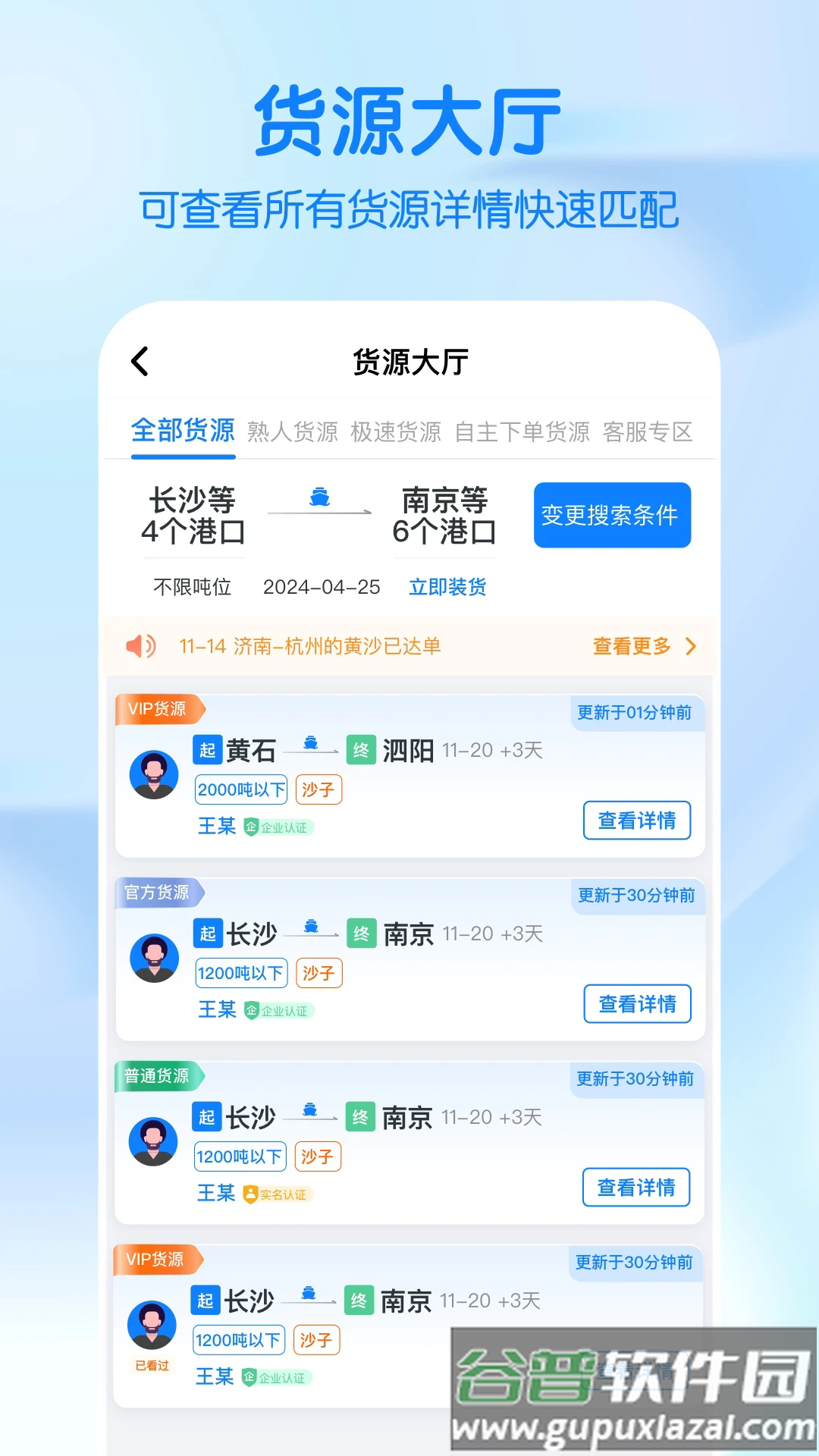Select the 沙子 cargo type tag on first card
This screenshot has height=1456, width=819.
click(318, 789)
